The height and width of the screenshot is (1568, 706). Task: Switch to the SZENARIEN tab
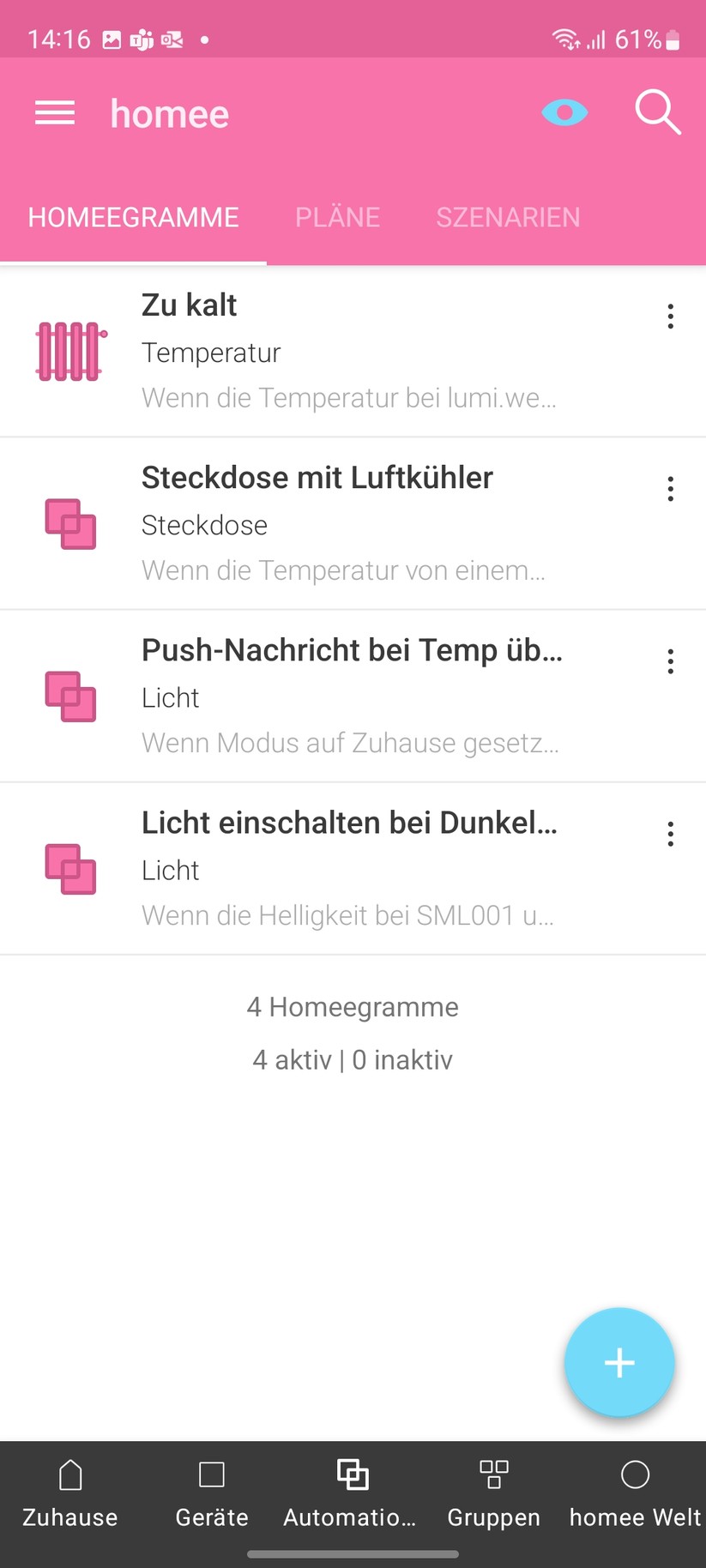click(508, 217)
